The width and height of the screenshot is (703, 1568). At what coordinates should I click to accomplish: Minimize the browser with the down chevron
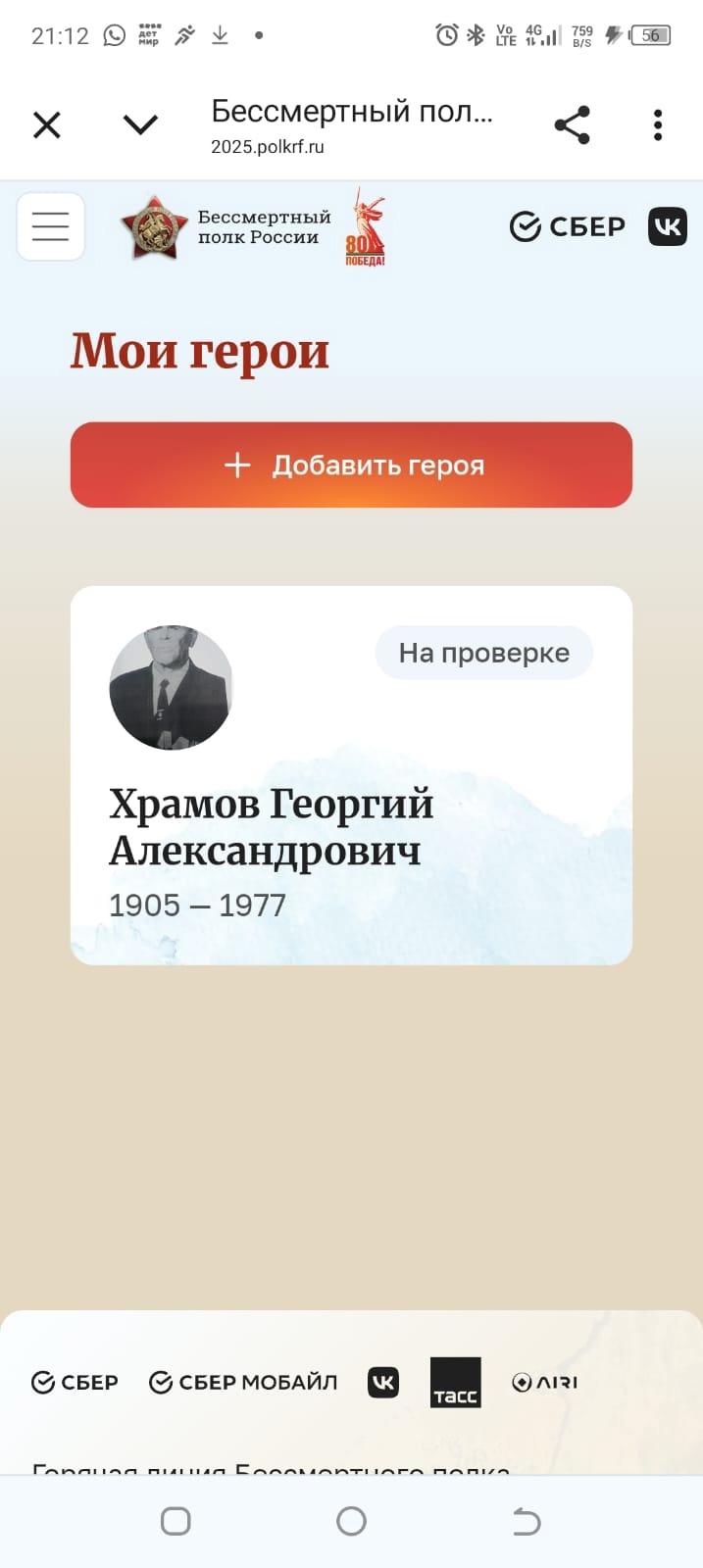coord(140,124)
